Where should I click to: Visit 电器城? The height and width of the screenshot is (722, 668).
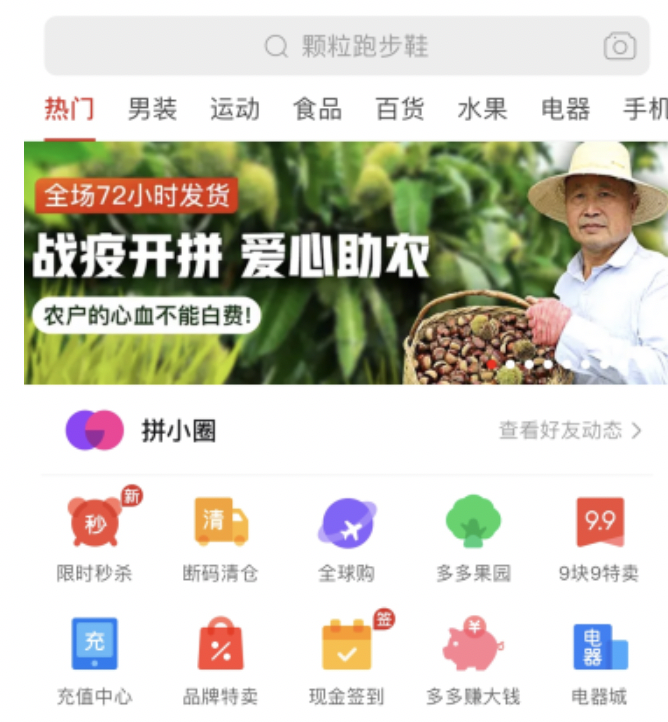tap(599, 658)
